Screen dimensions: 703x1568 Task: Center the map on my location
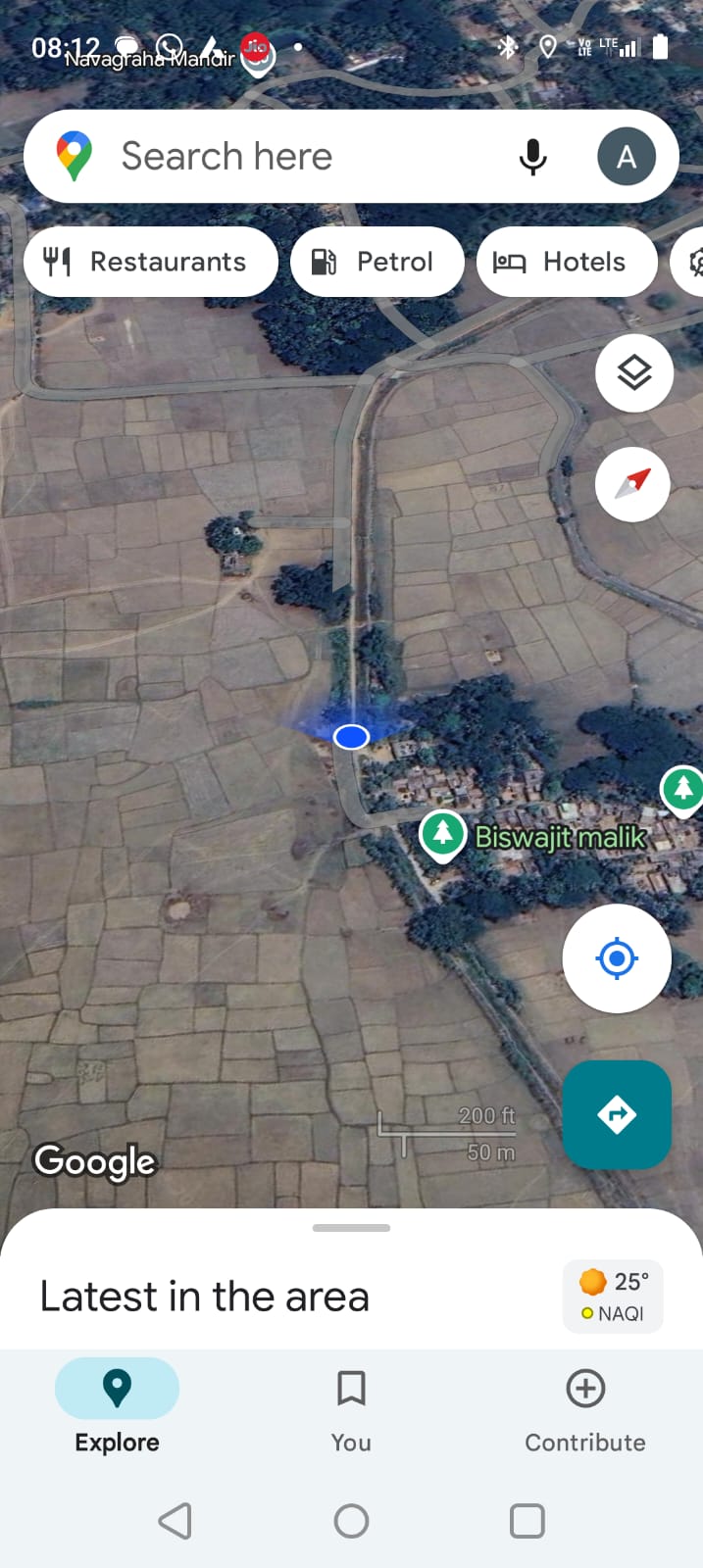point(617,958)
